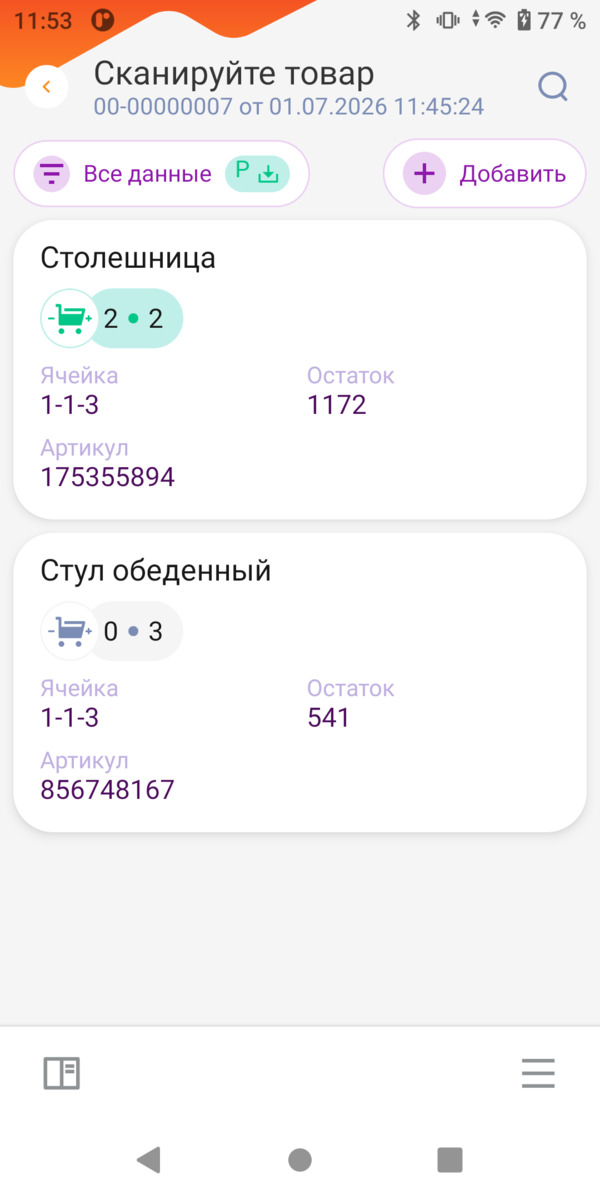Tap the cart quantity badge on Стул обеденный

[x=112, y=632]
